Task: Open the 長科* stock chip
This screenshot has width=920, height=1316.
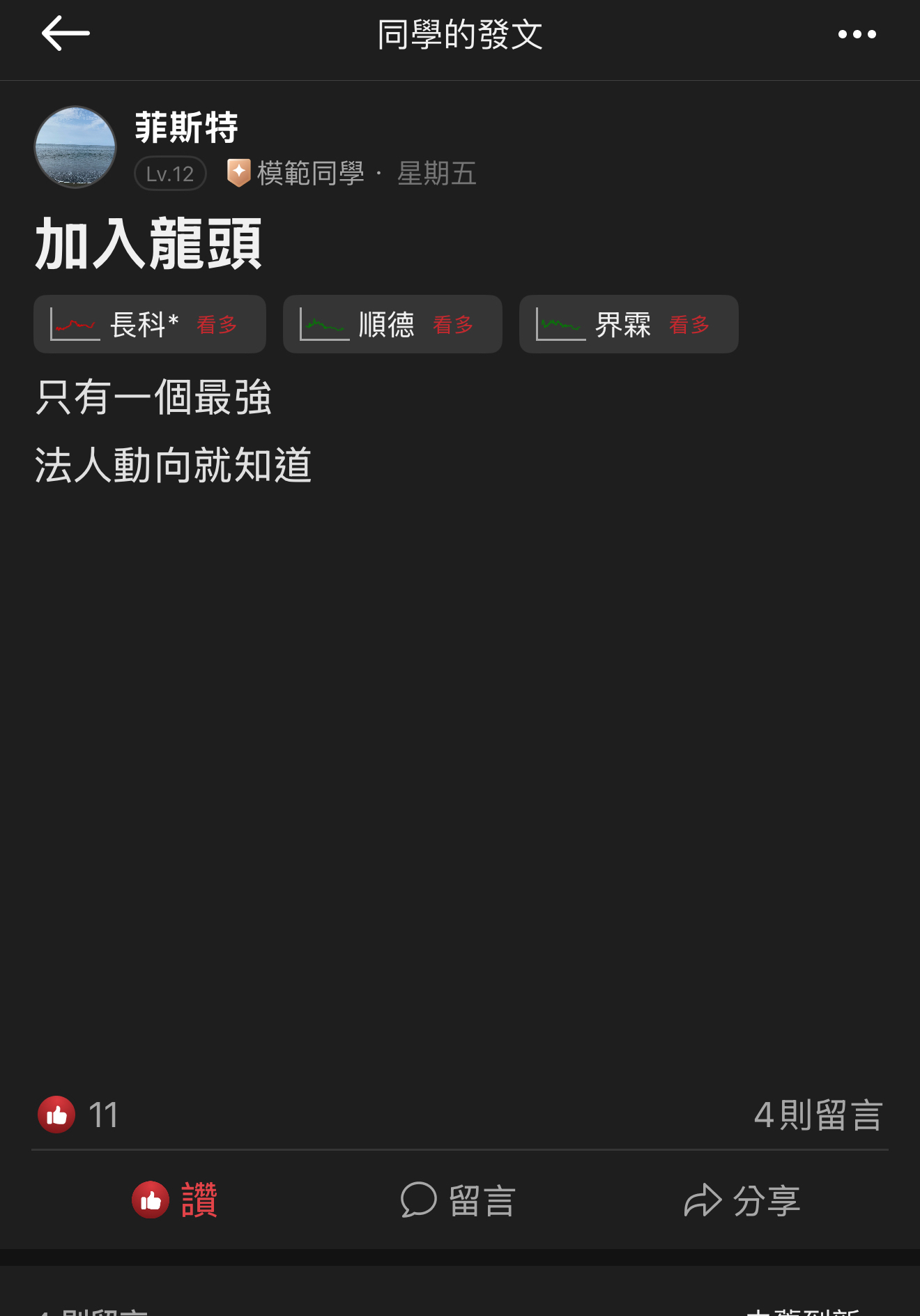Action: click(149, 324)
